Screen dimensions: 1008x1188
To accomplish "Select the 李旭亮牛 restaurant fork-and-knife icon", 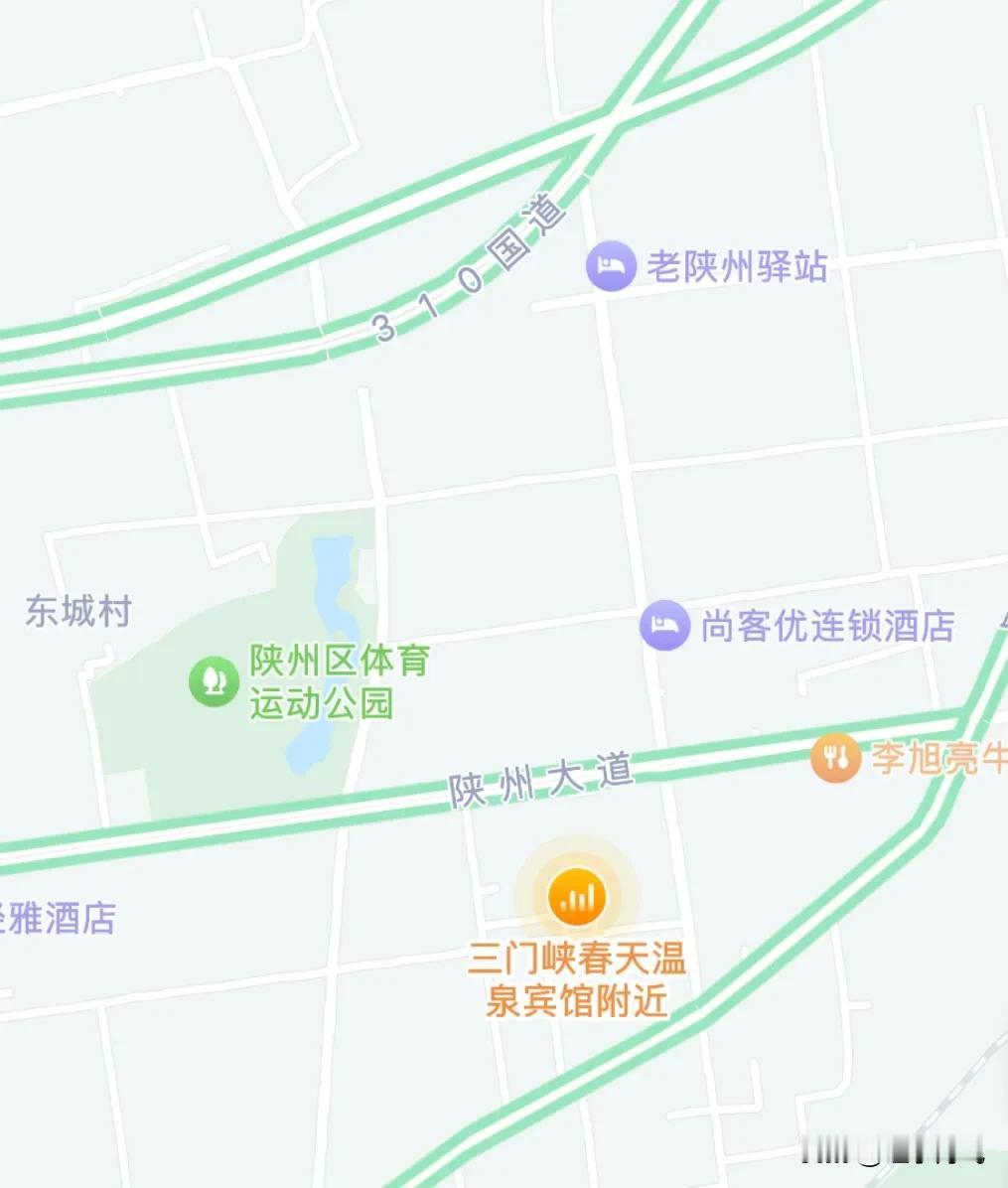I will point(834,760).
